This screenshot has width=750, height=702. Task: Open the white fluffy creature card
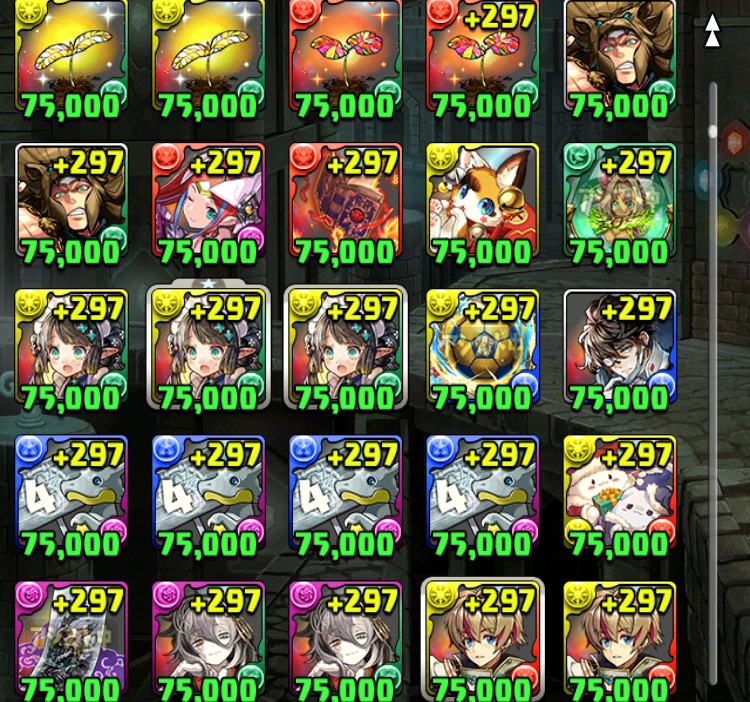[619, 498]
